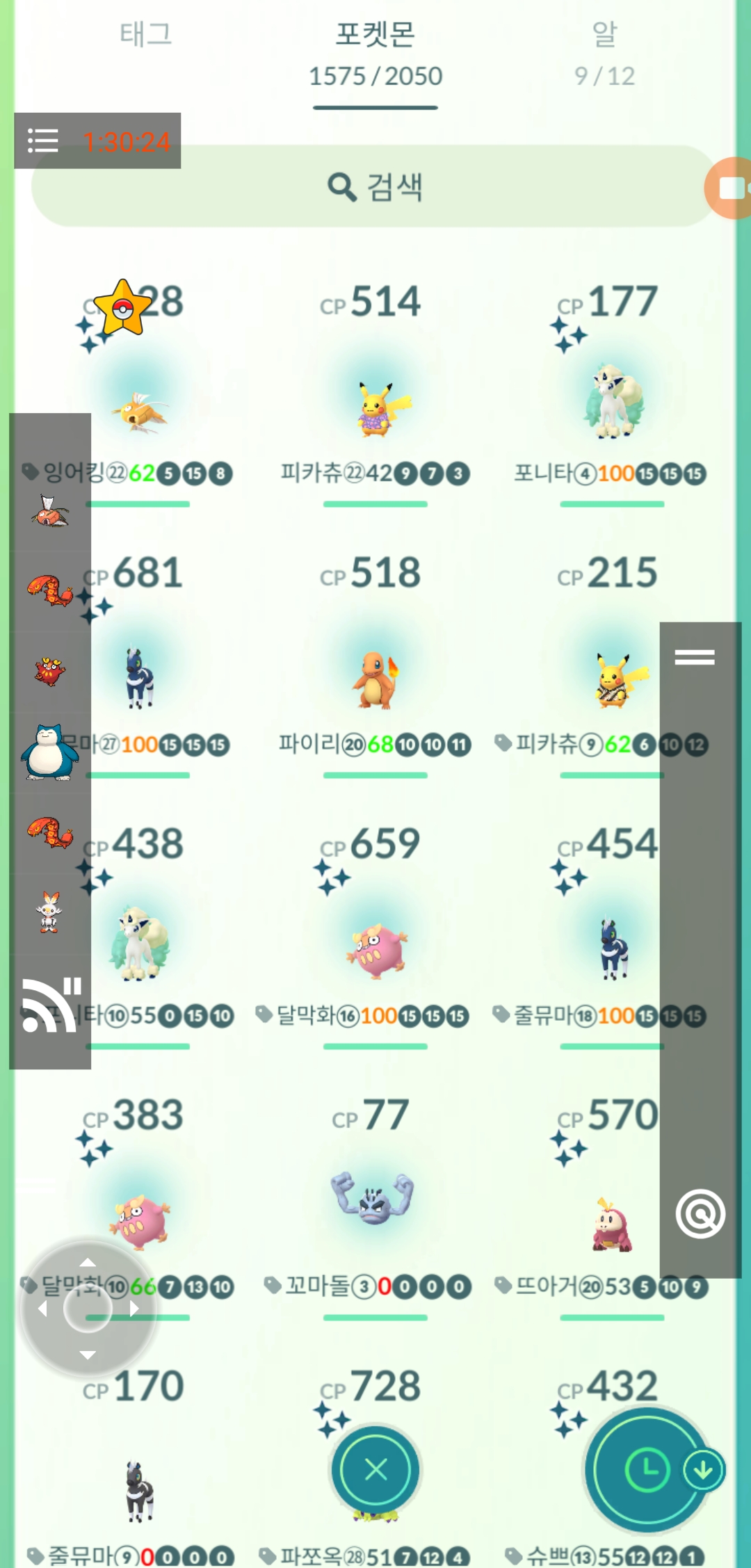Collapse the right panel handle
The image size is (751, 1568).
point(695,657)
